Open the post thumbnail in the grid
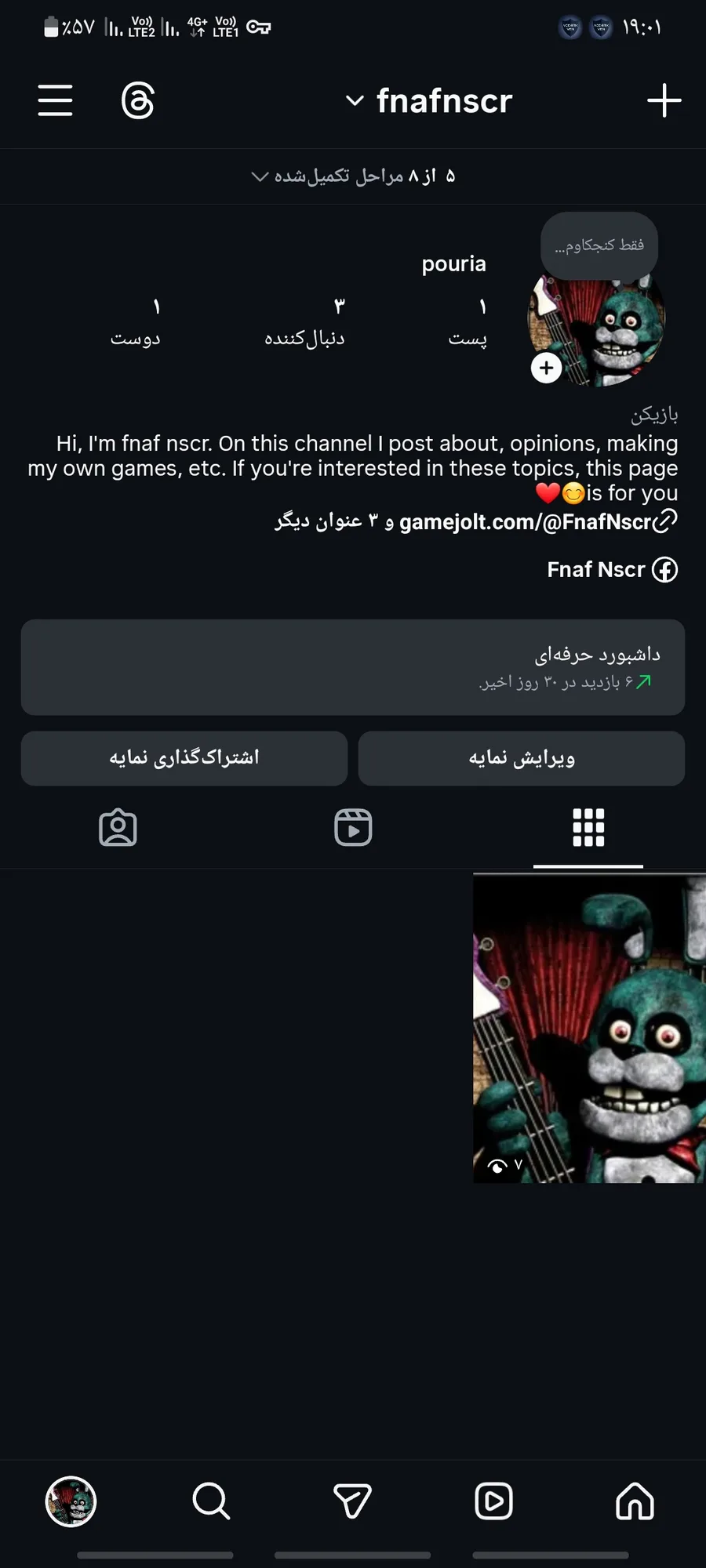This screenshot has width=706, height=1568. [x=589, y=1028]
